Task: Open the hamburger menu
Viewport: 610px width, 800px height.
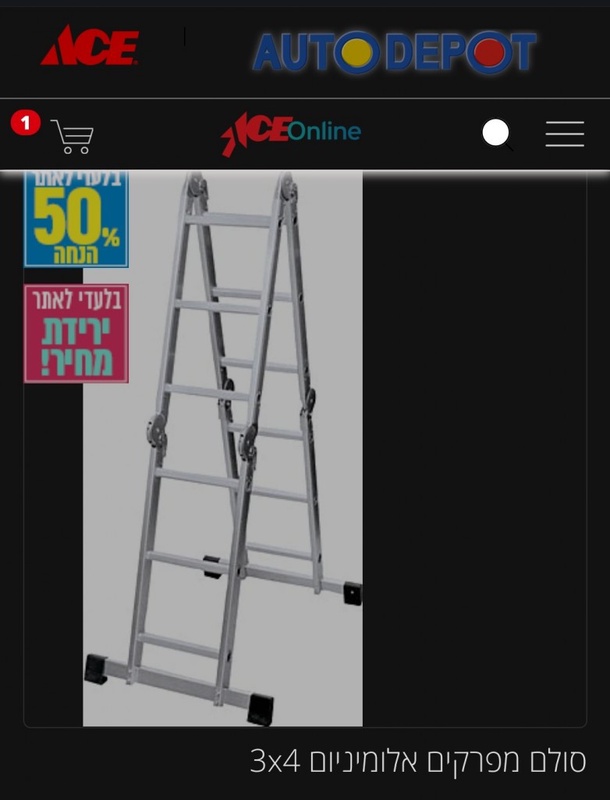Action: 564,134
